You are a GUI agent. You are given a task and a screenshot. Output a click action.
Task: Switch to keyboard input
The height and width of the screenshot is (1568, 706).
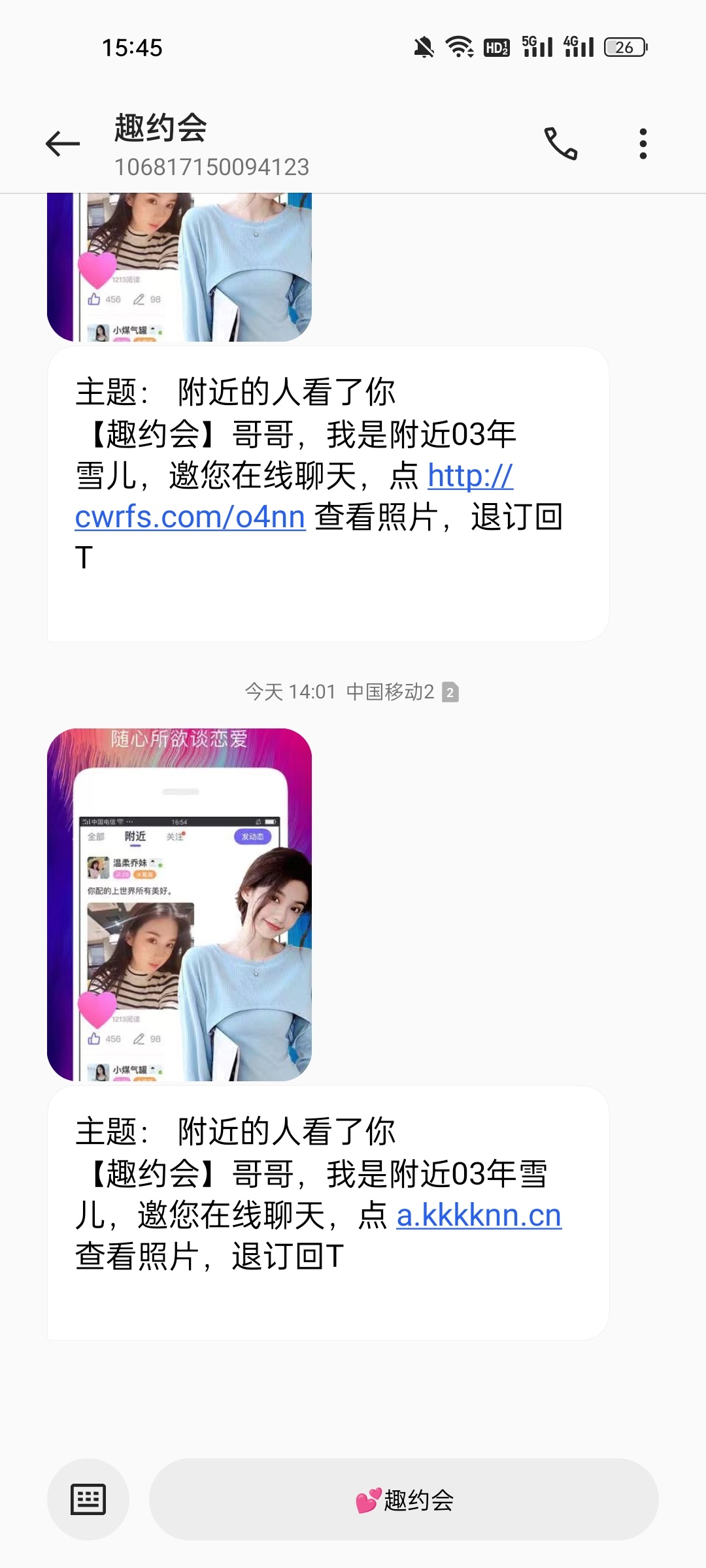88,1499
